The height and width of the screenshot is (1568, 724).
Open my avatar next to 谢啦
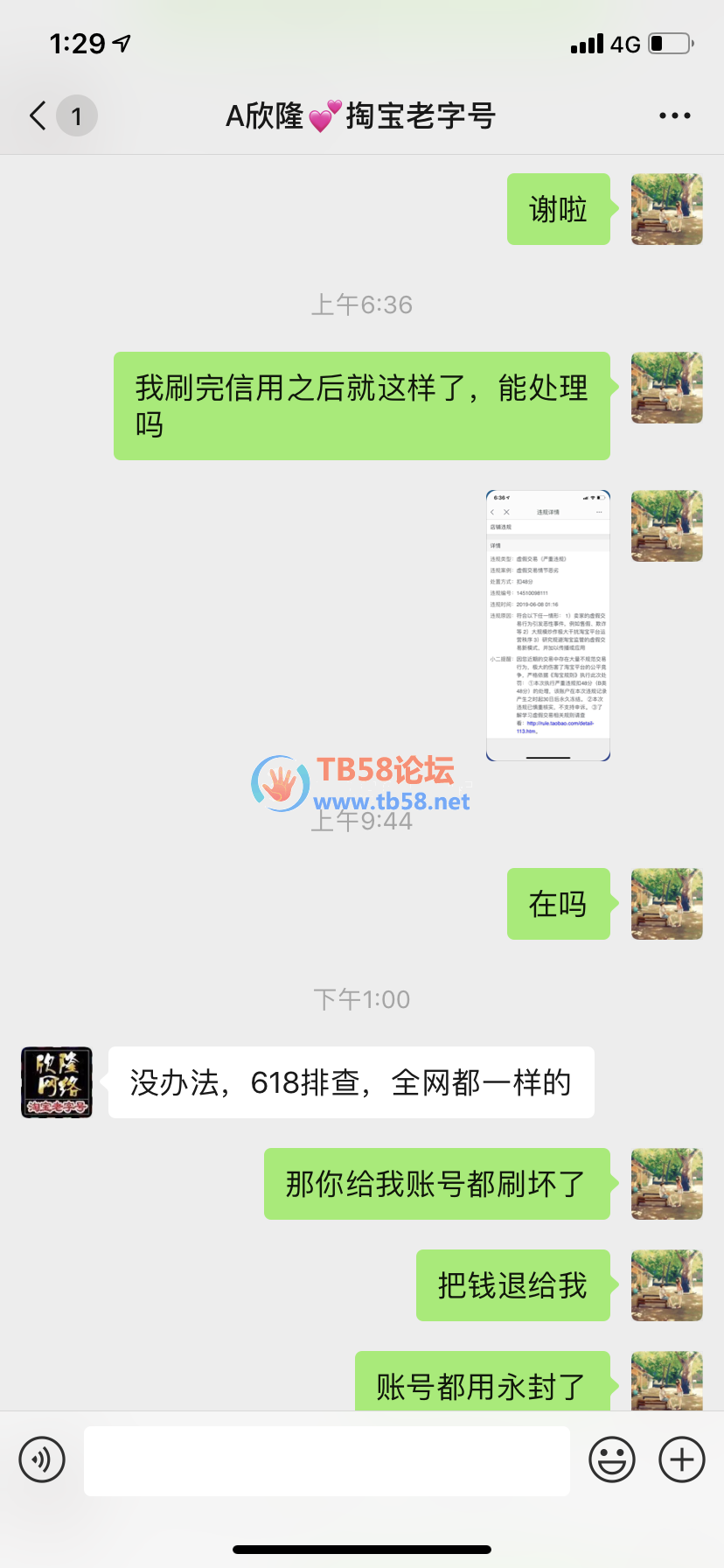coord(666,209)
